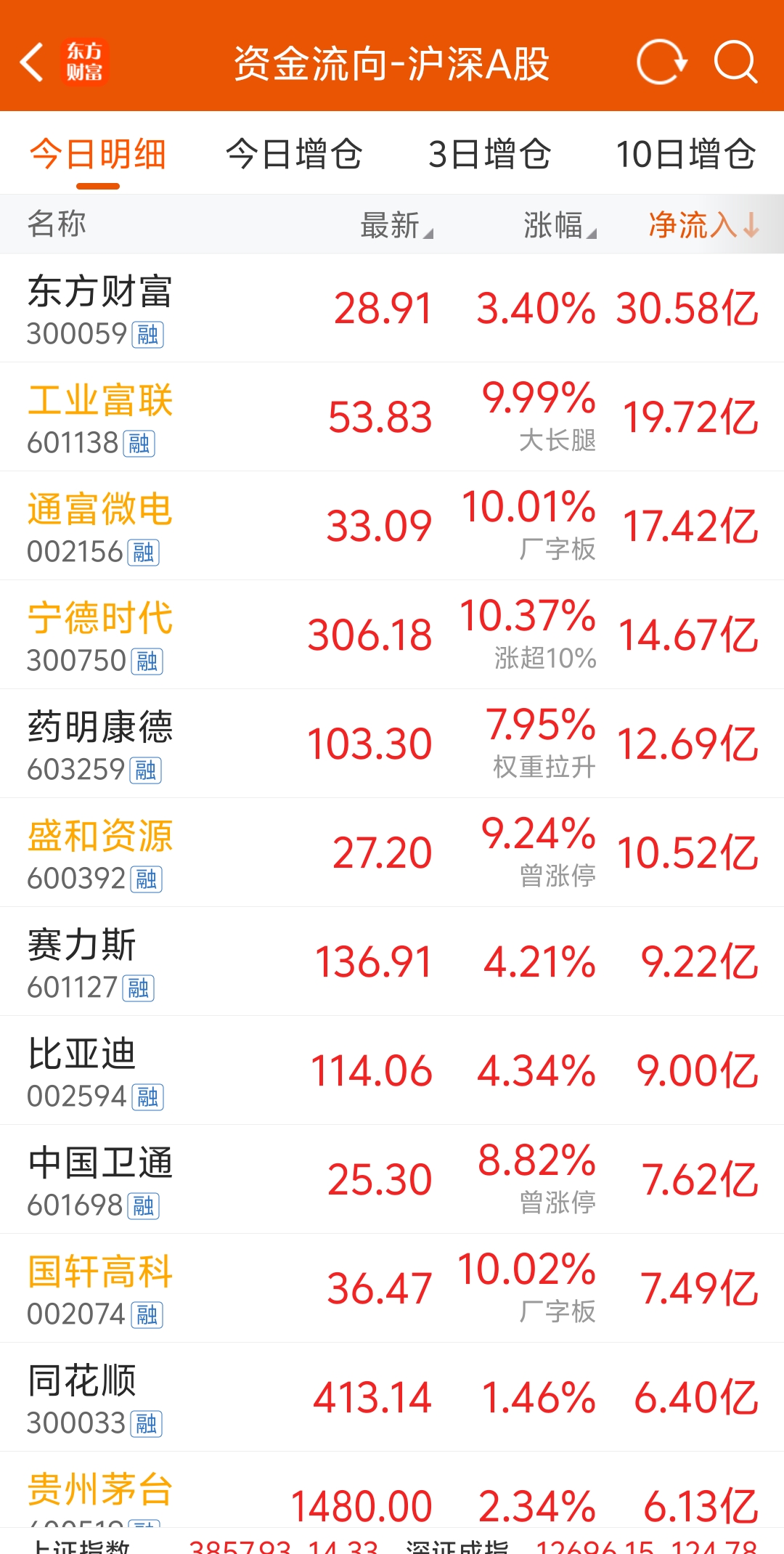
Task: Toggle sorting on 净流入 column
Action: (703, 225)
